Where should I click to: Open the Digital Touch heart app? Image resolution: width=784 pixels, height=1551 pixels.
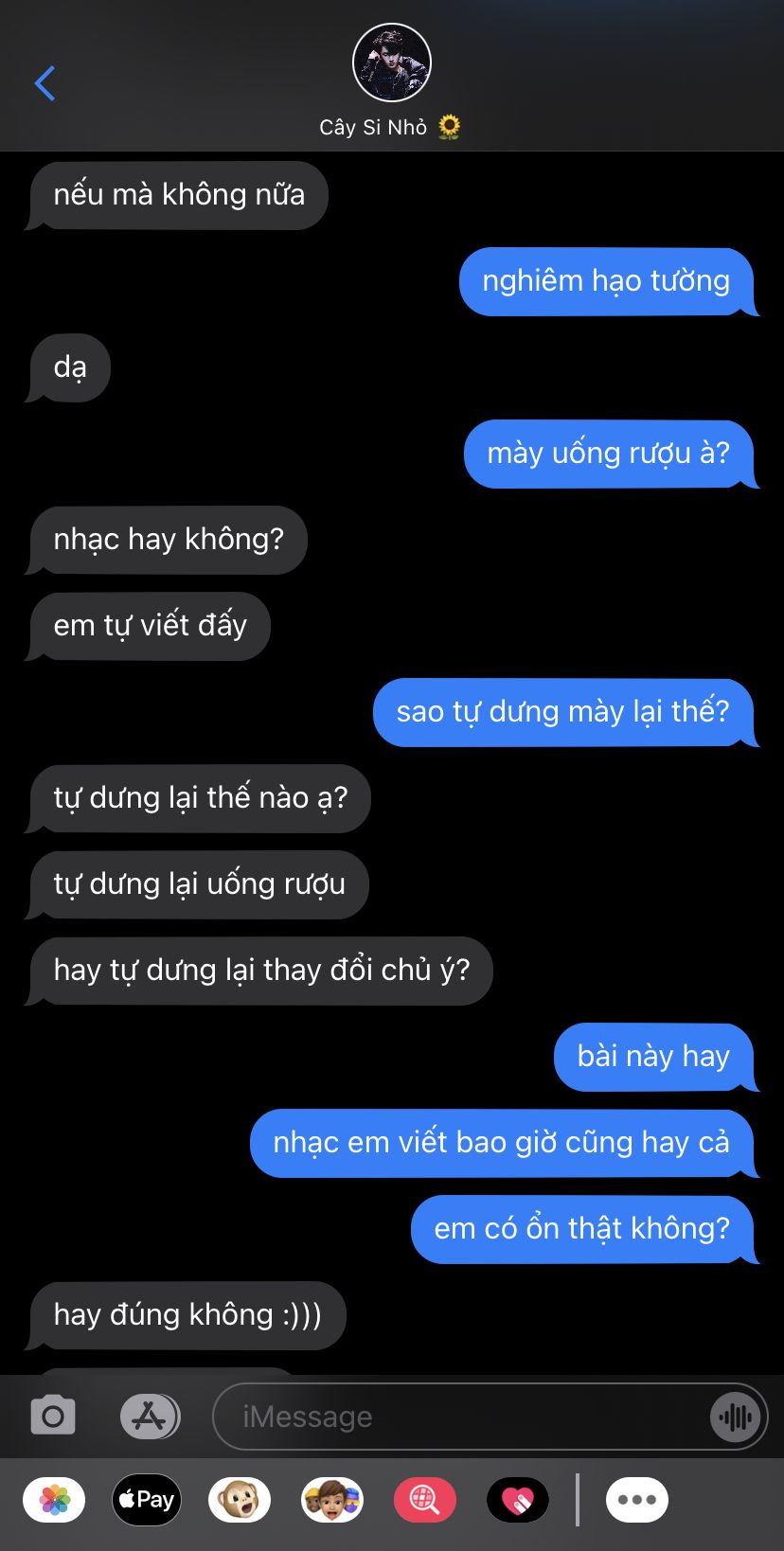[x=517, y=1500]
